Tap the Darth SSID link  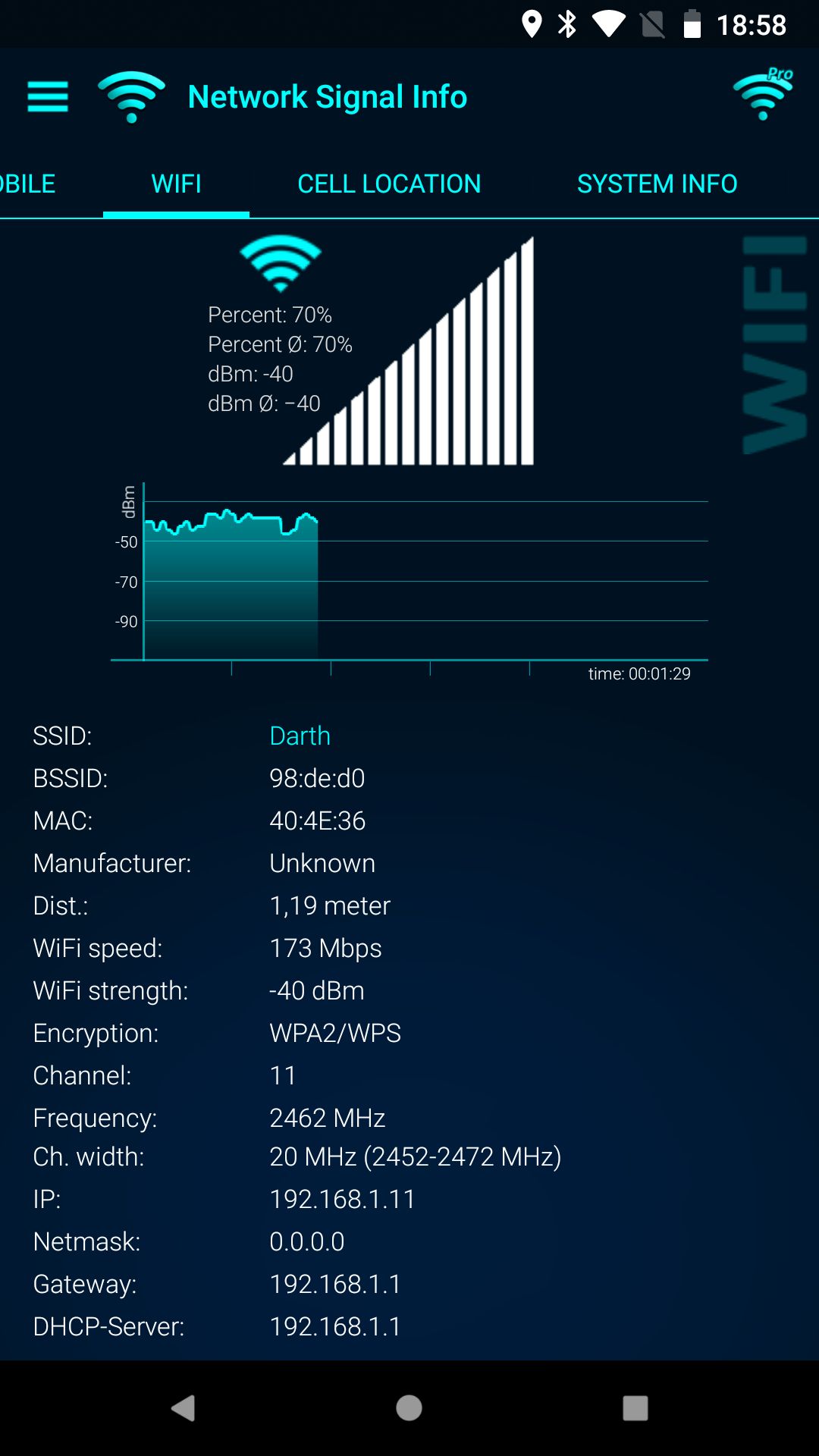300,736
